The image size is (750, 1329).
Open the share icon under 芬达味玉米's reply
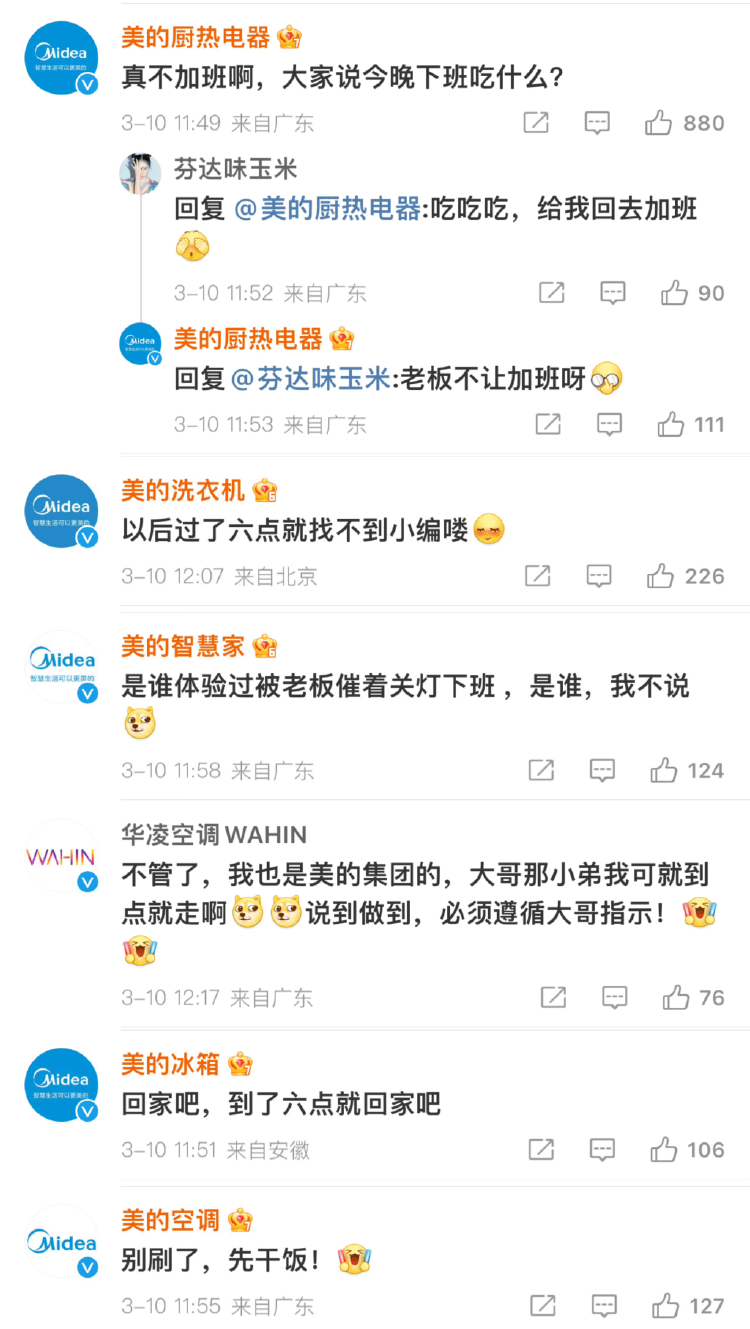tap(551, 293)
